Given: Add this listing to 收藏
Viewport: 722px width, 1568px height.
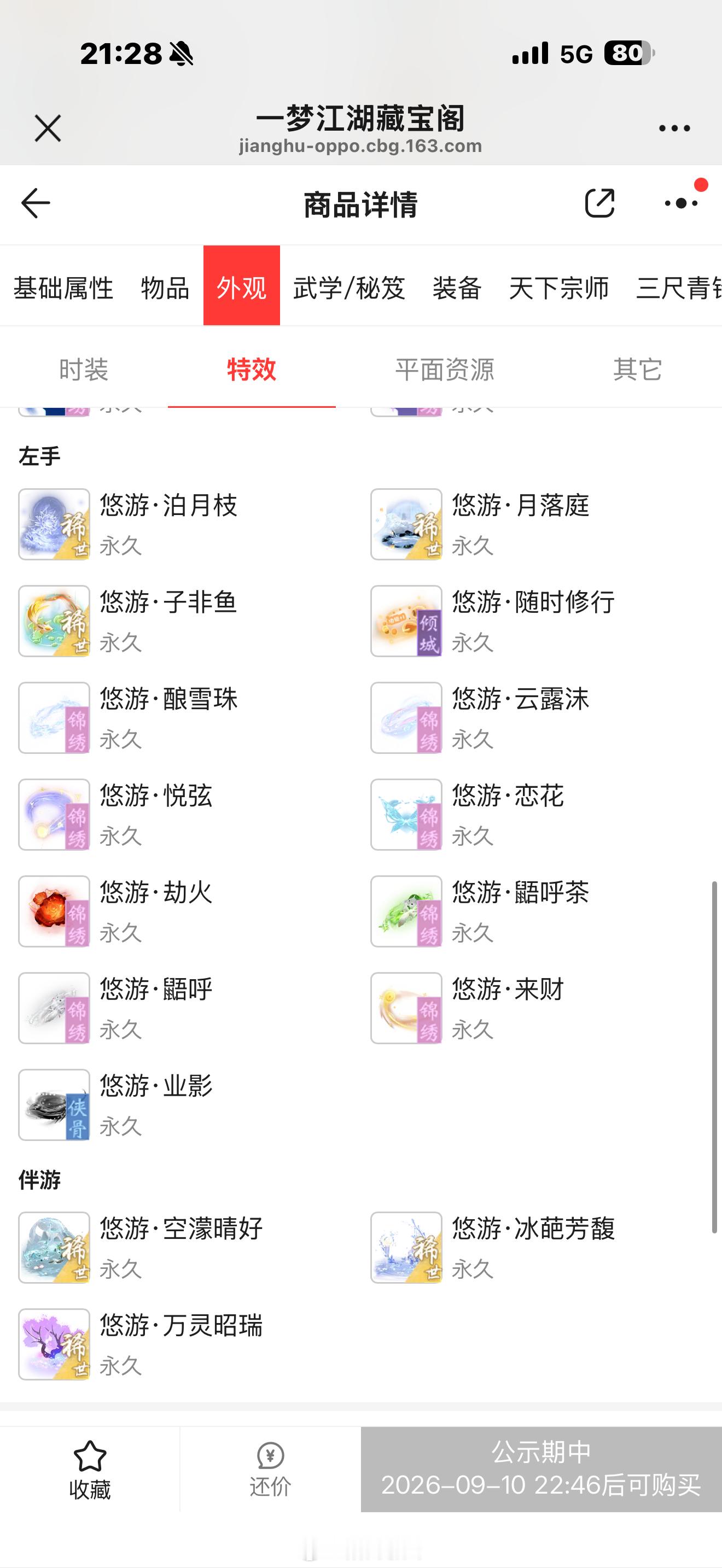Looking at the screenshot, I should (90, 1470).
